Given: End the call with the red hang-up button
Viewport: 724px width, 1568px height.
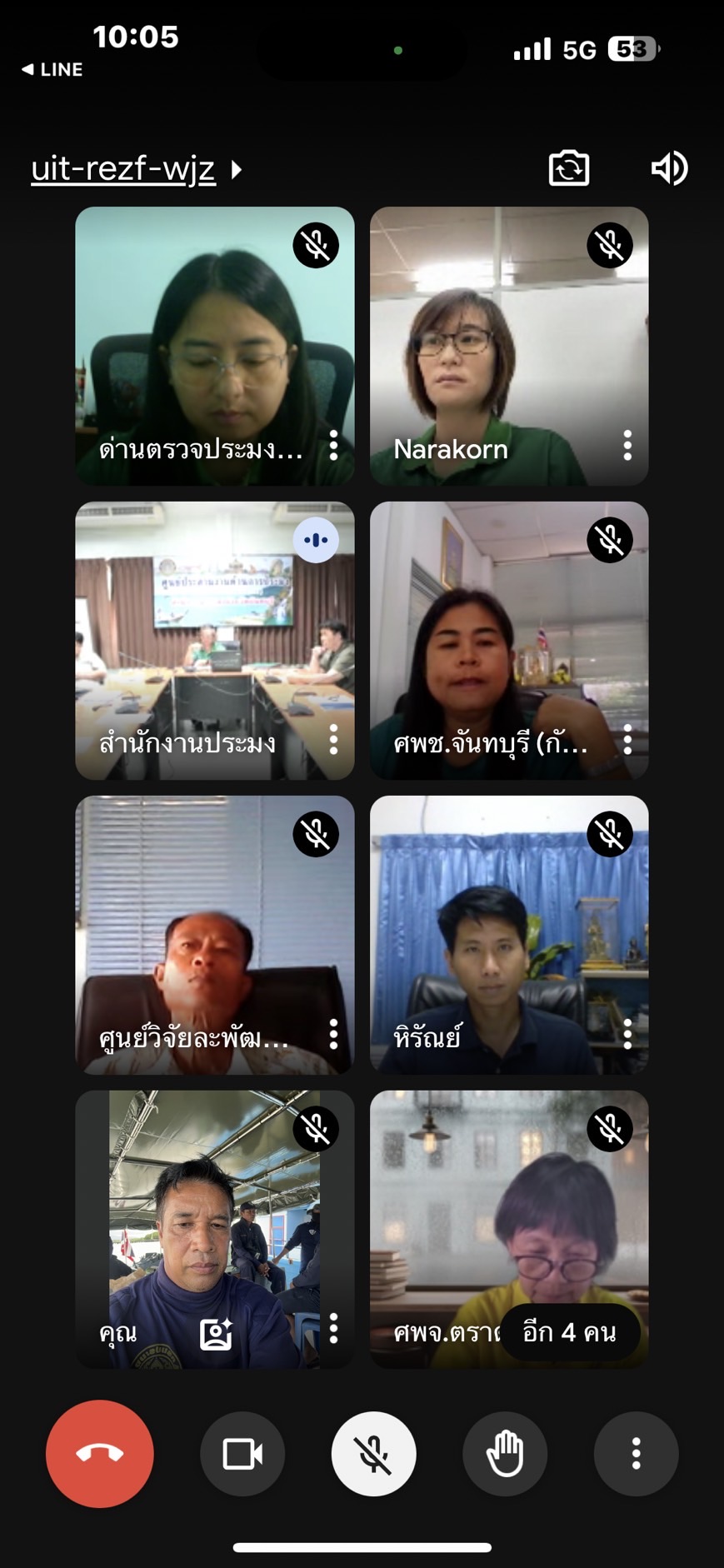Looking at the screenshot, I should [100, 1454].
